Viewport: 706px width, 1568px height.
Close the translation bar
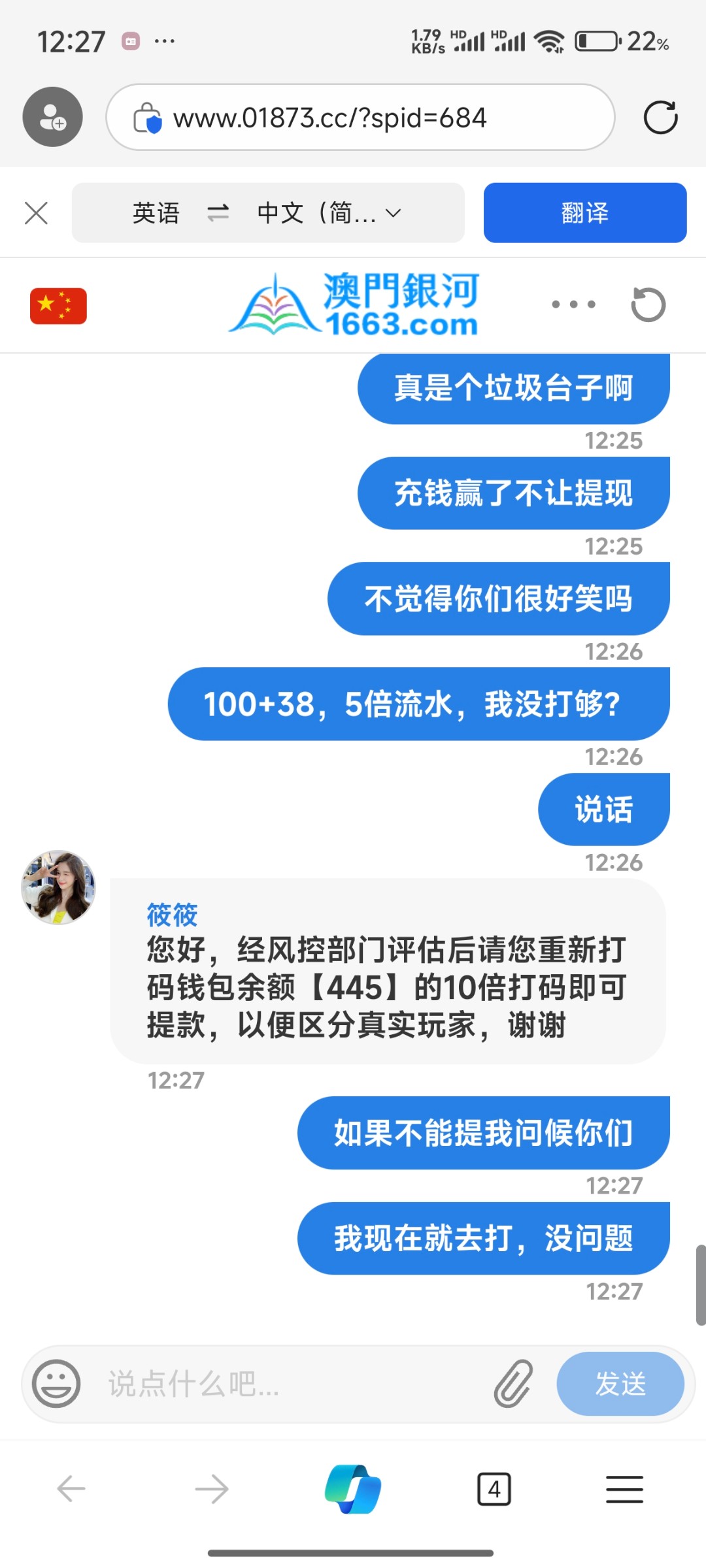pyautogui.click(x=36, y=213)
